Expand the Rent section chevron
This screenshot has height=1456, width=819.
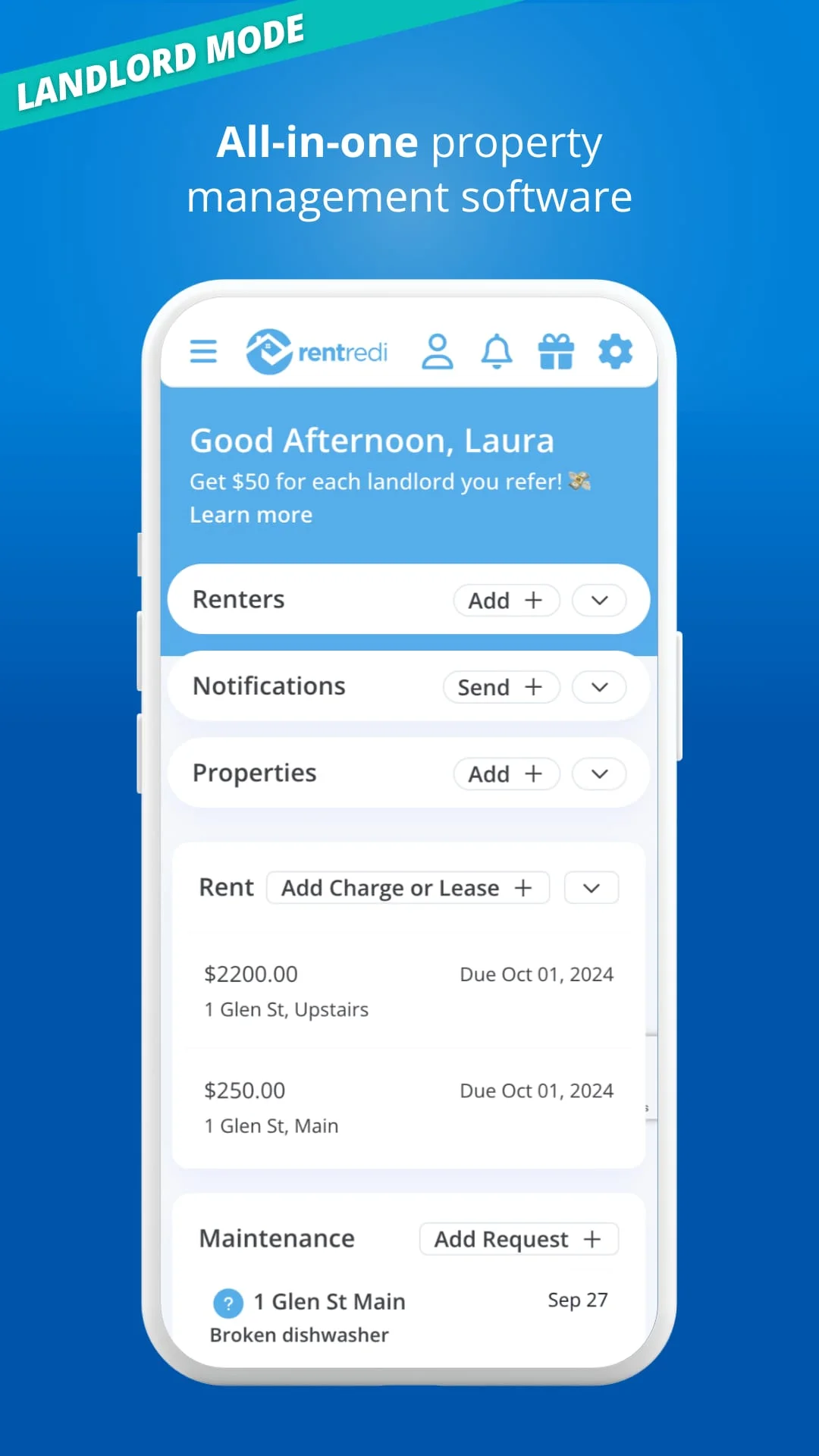coord(591,887)
